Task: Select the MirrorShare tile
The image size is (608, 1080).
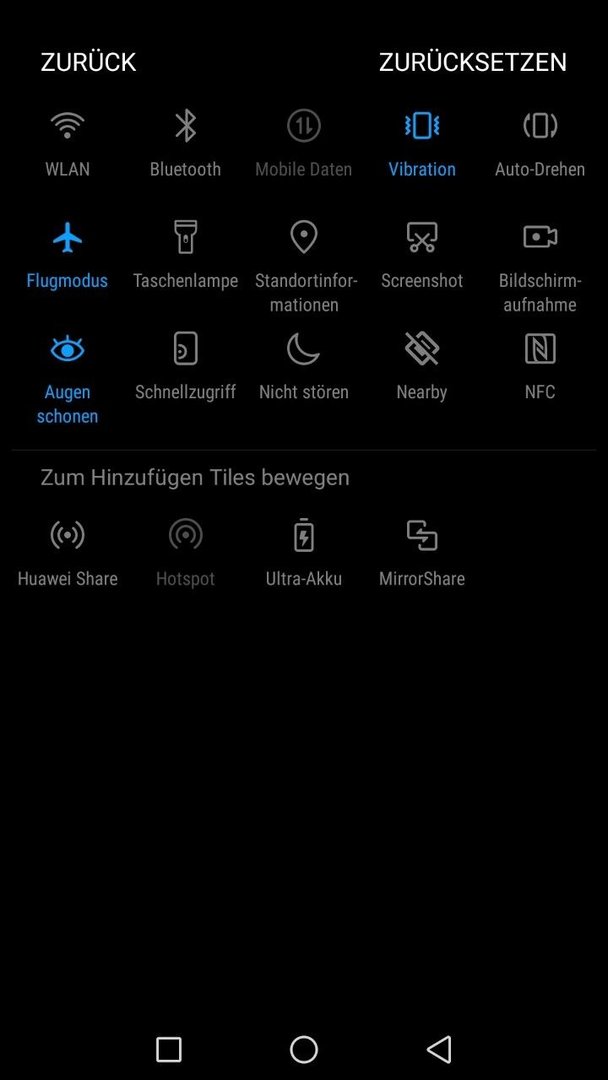Action: [x=422, y=536]
